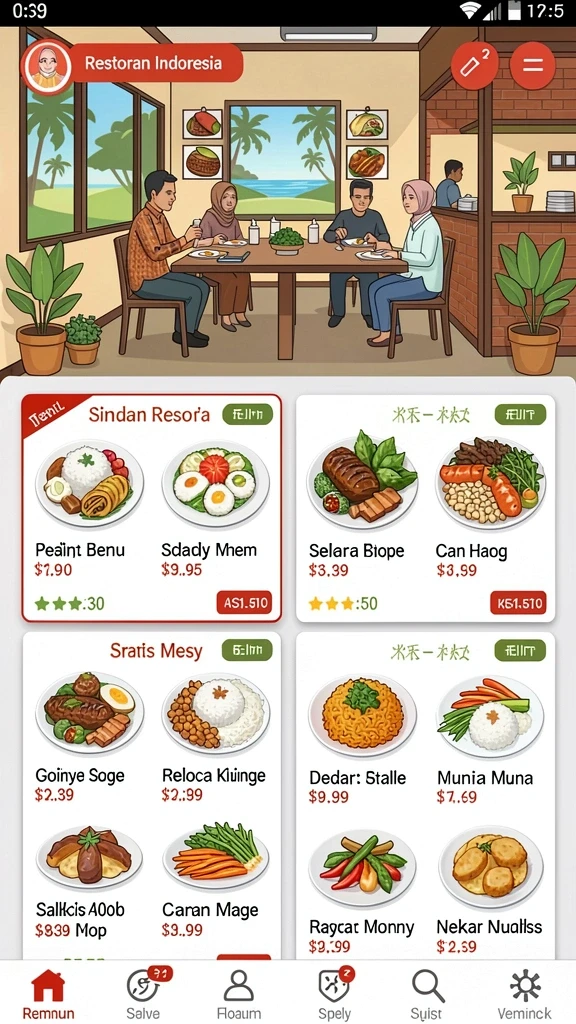
Task: Open the red hamburger menu button
Action: (x=532, y=65)
